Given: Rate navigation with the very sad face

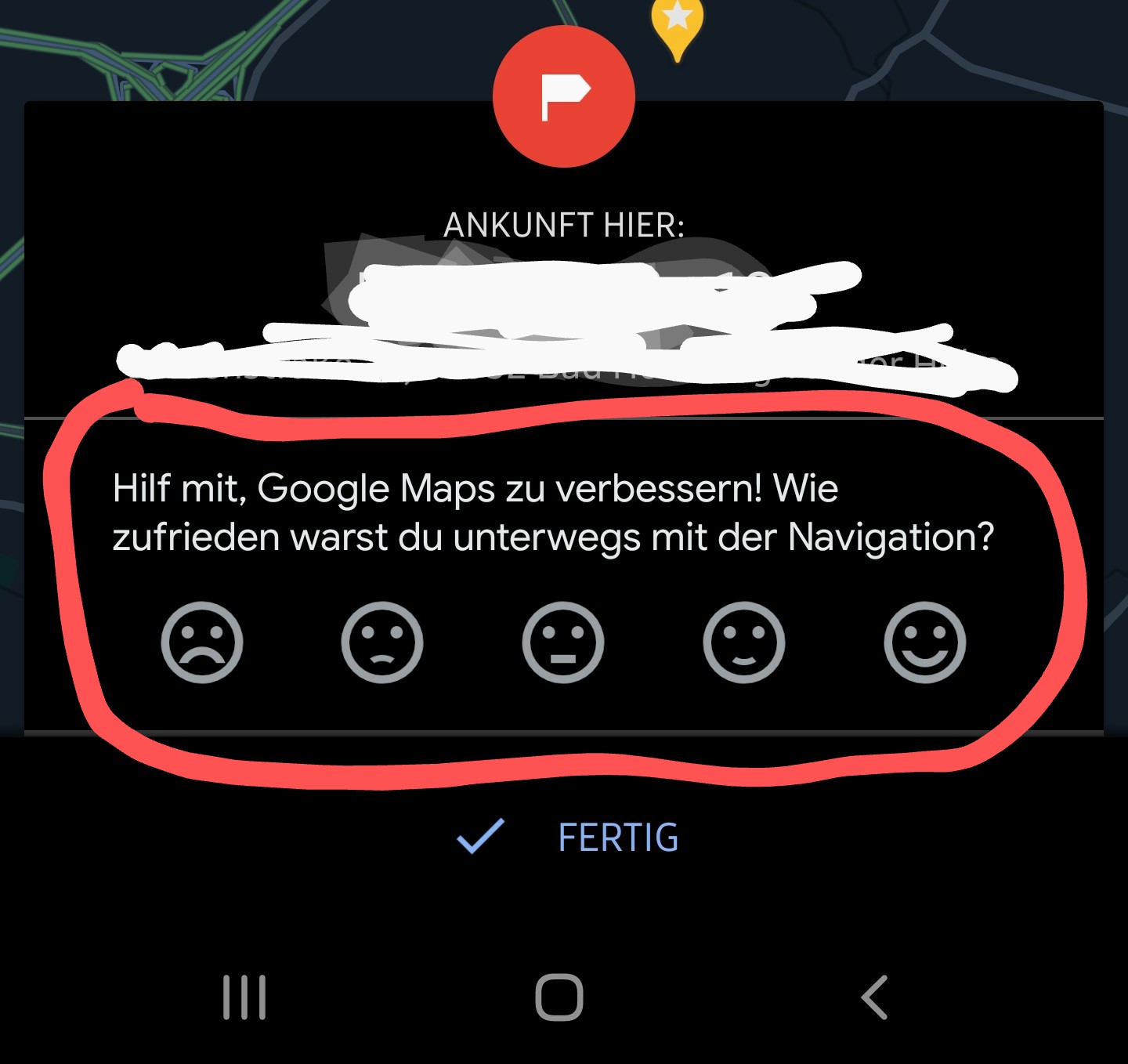Looking at the screenshot, I should [202, 642].
